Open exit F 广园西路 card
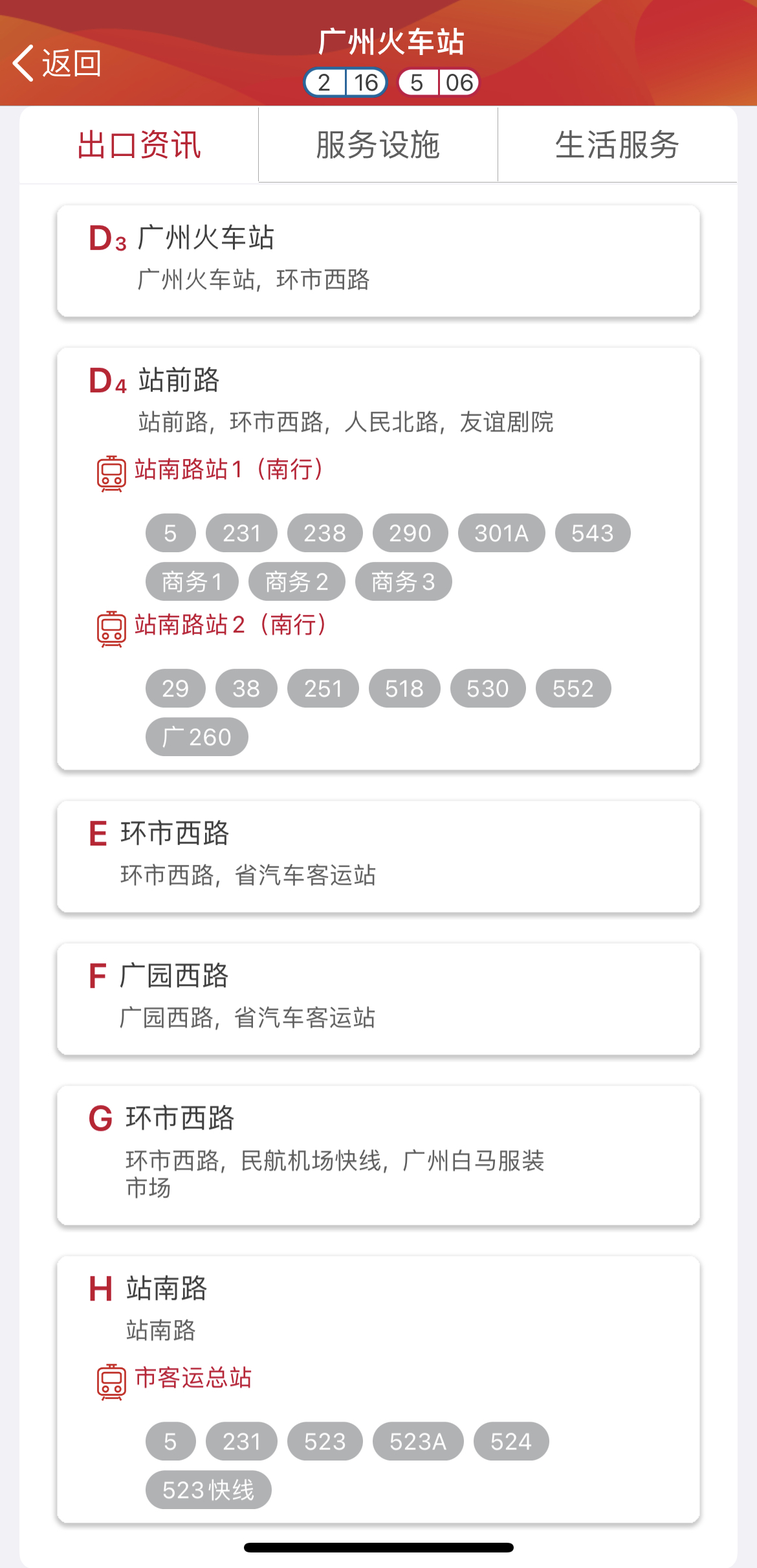 point(378,998)
